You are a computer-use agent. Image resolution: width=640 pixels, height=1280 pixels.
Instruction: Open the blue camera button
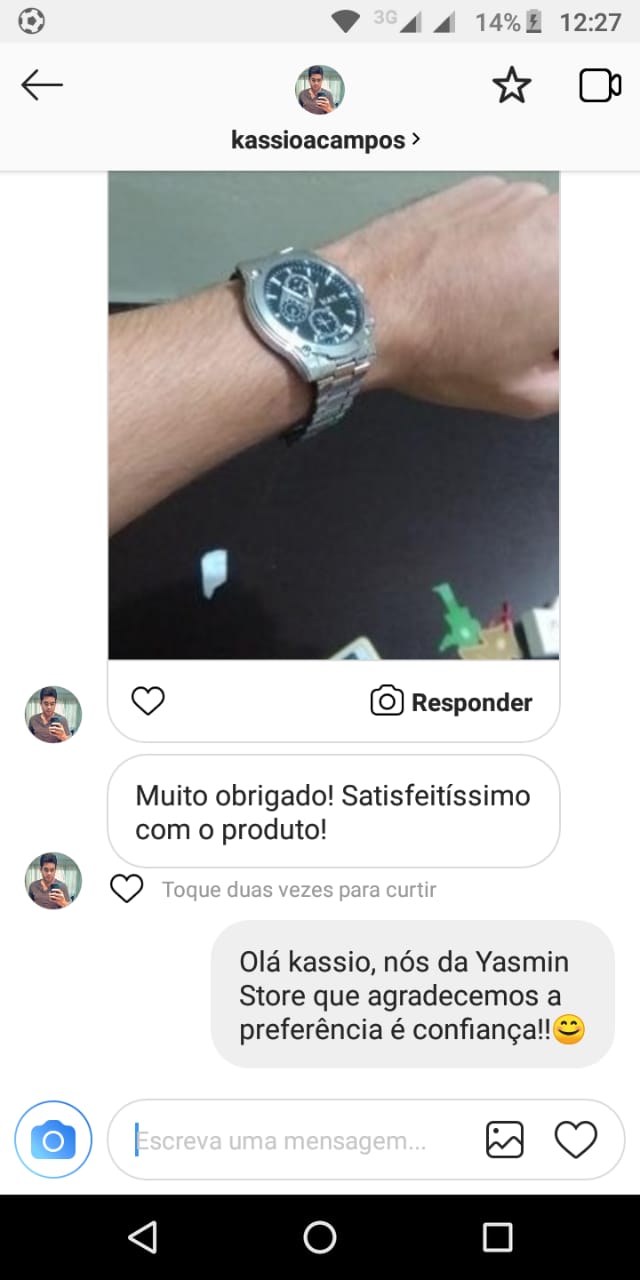(x=53, y=1140)
